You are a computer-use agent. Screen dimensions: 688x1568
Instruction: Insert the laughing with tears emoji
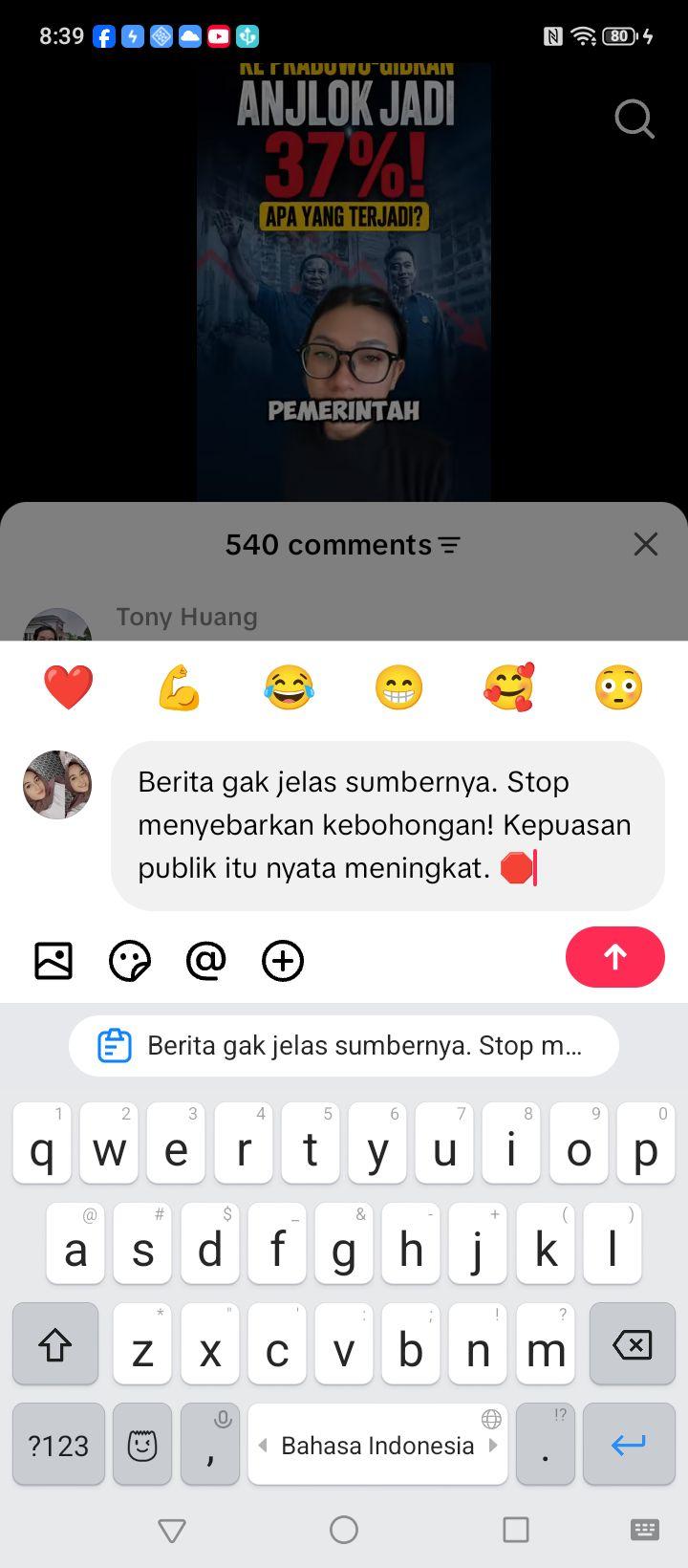coord(289,687)
